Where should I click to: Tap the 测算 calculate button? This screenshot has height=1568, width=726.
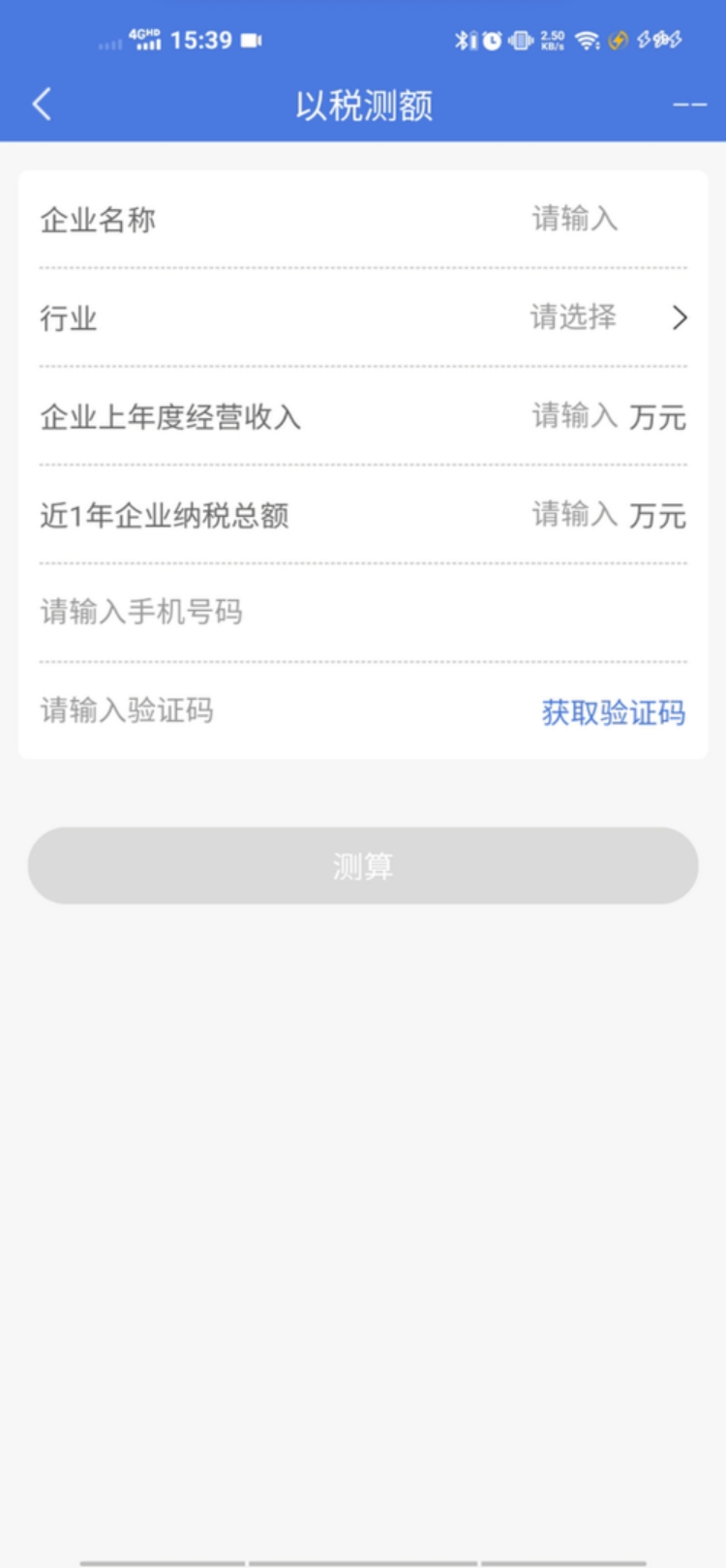pos(363,865)
